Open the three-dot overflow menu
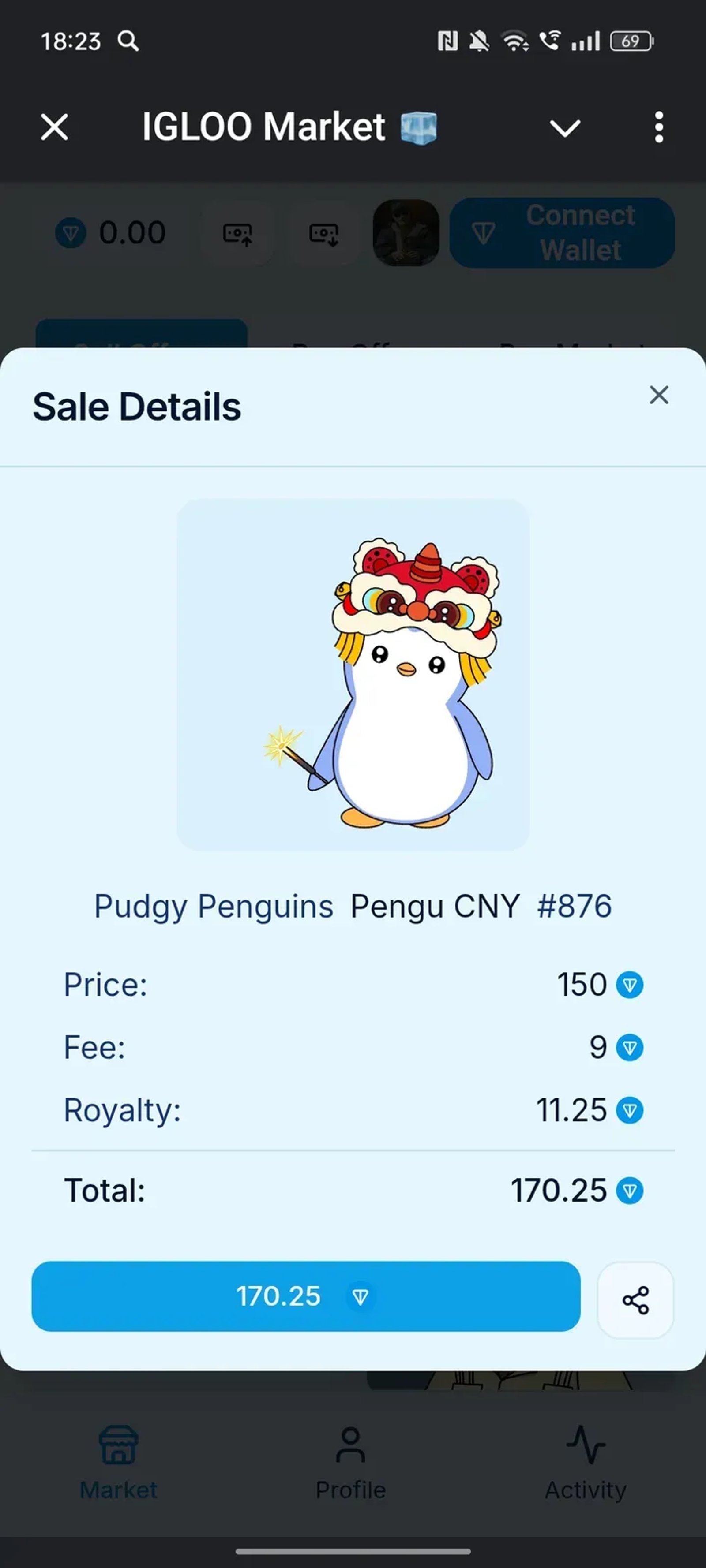Viewport: 706px width, 1568px height. (x=658, y=127)
